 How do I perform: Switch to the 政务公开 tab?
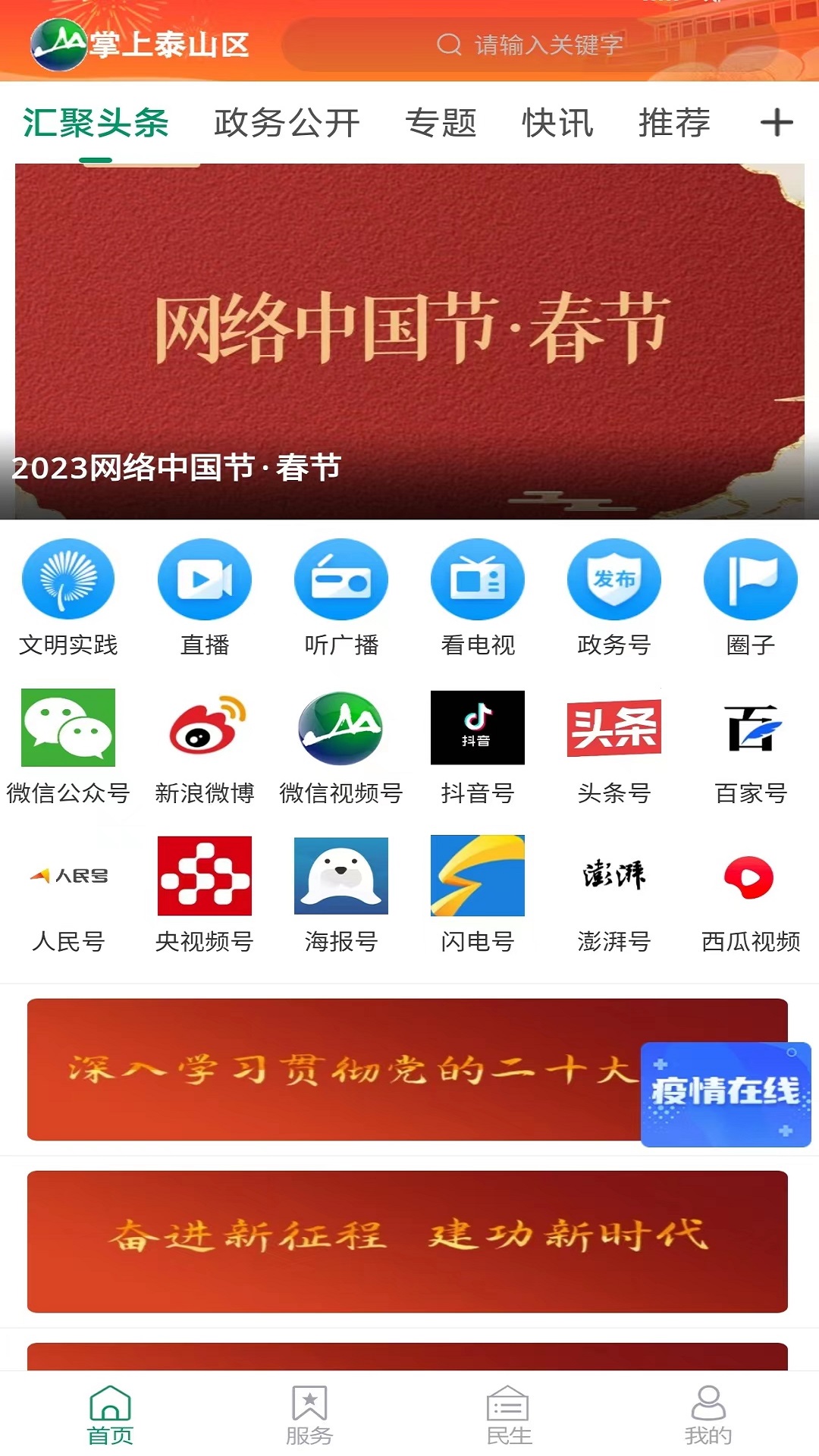coord(287,123)
